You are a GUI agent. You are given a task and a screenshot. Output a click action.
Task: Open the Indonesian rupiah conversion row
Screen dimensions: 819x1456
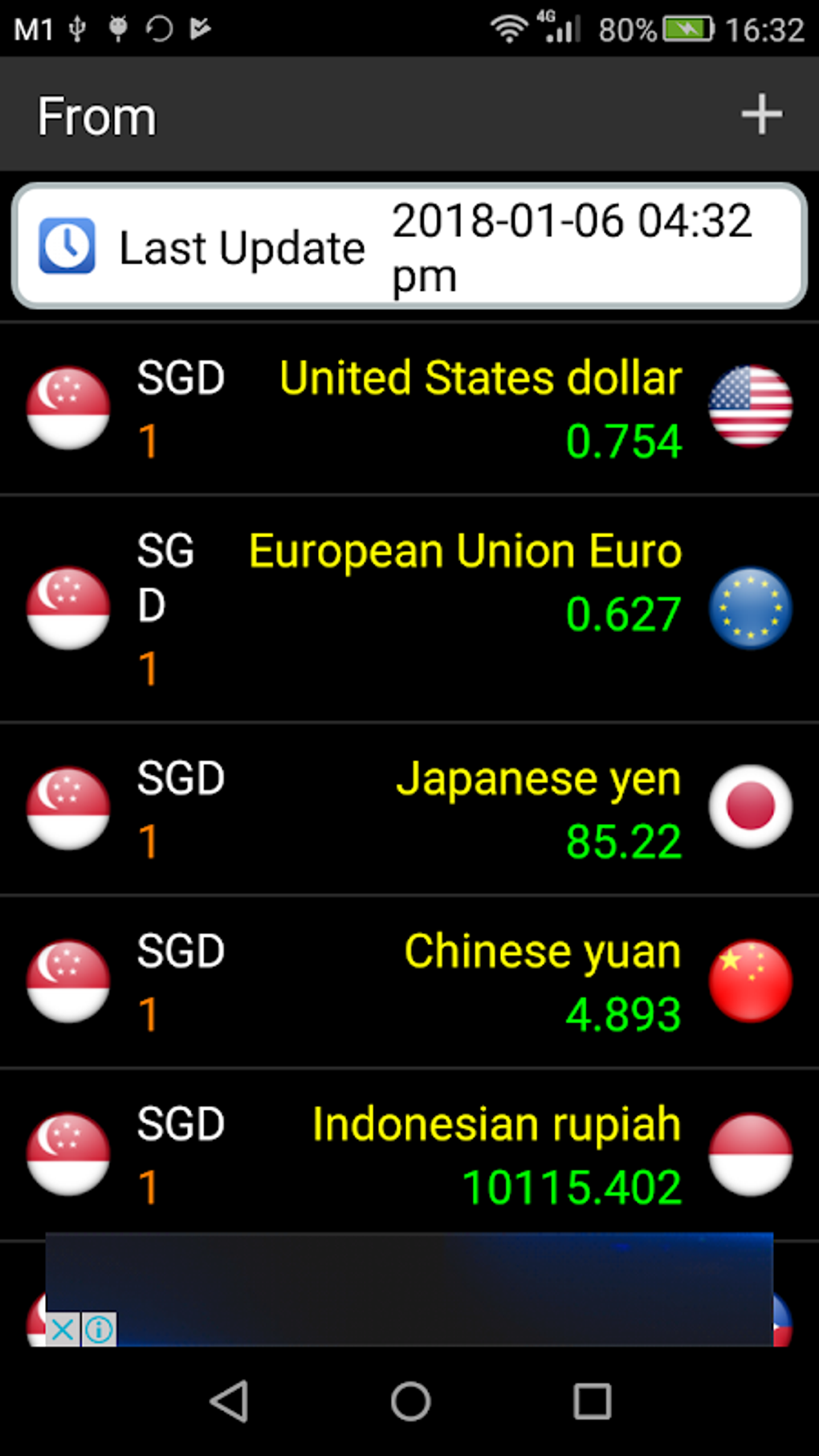click(x=409, y=1154)
